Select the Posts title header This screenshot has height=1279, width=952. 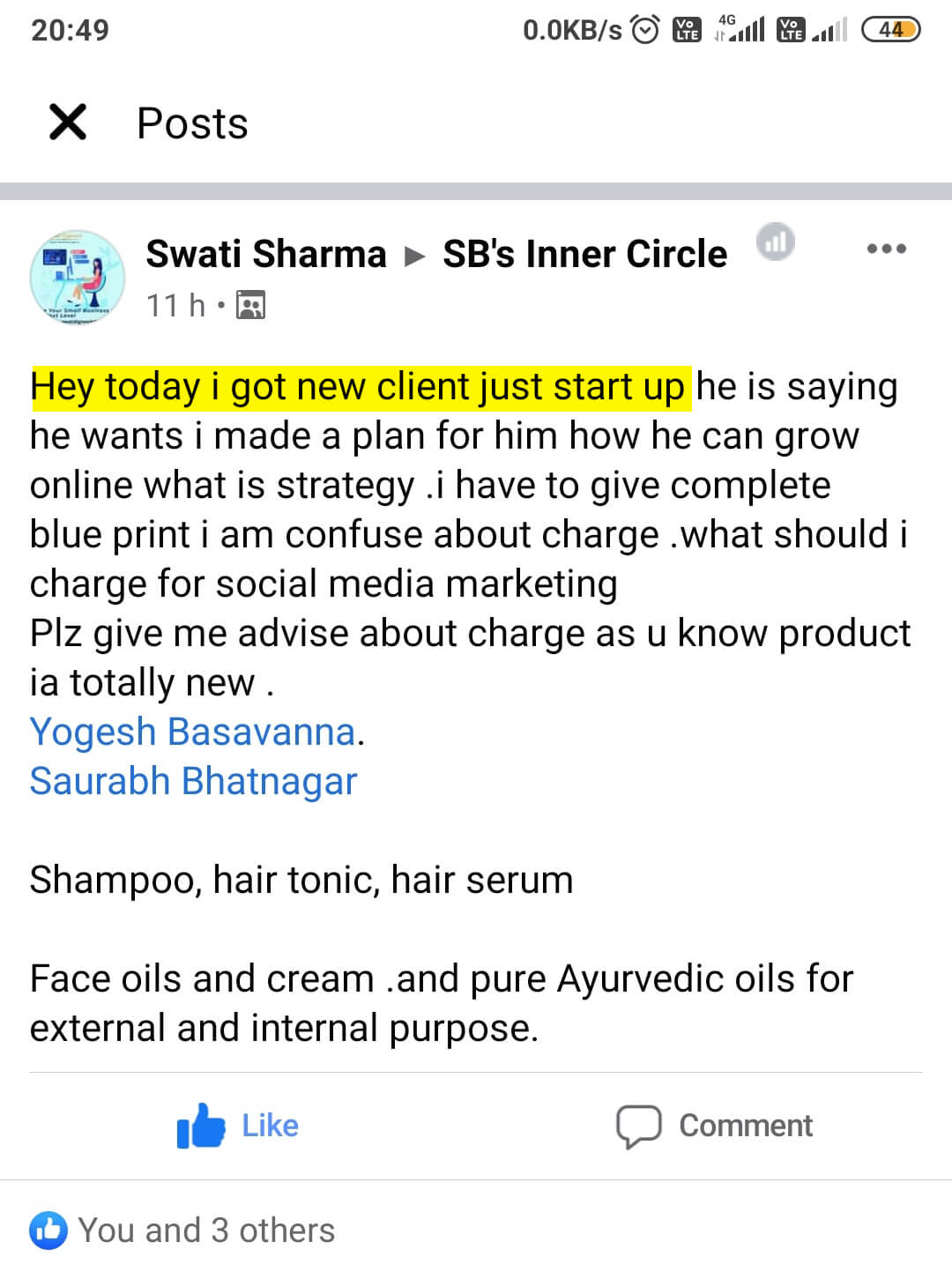point(190,123)
